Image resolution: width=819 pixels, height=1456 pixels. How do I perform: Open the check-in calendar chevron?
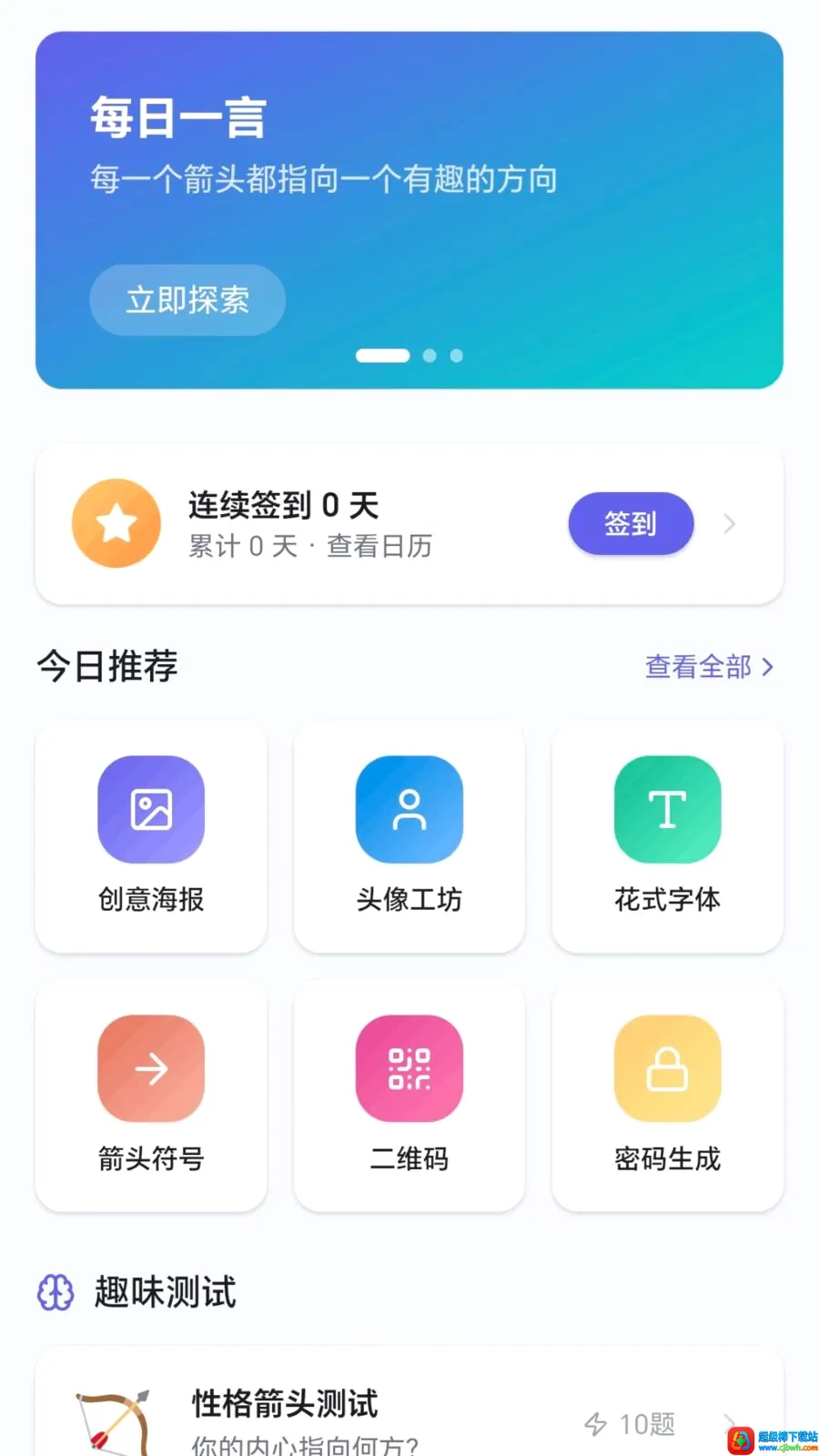[x=729, y=523]
